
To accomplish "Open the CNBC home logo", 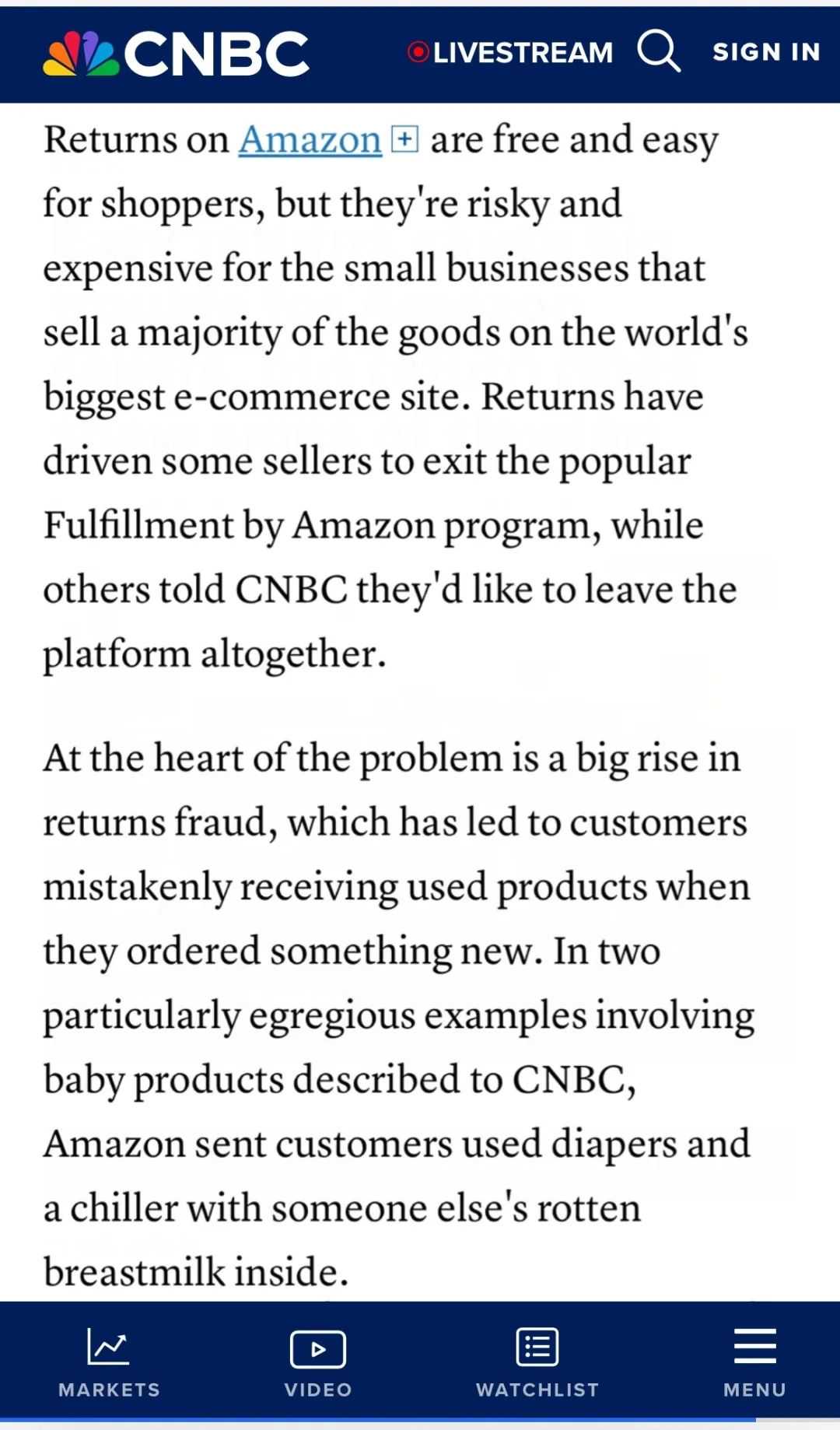I will (176, 53).
